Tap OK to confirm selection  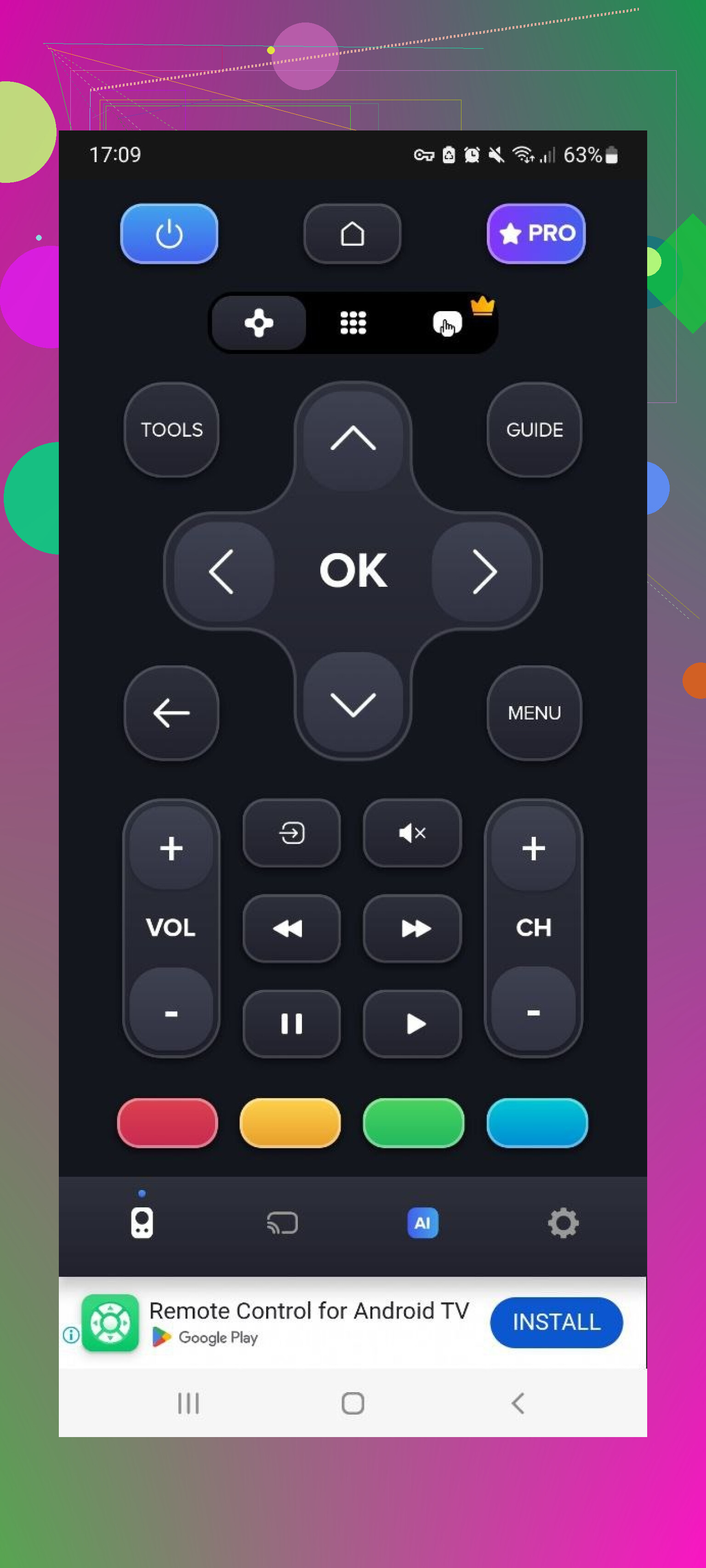click(353, 571)
